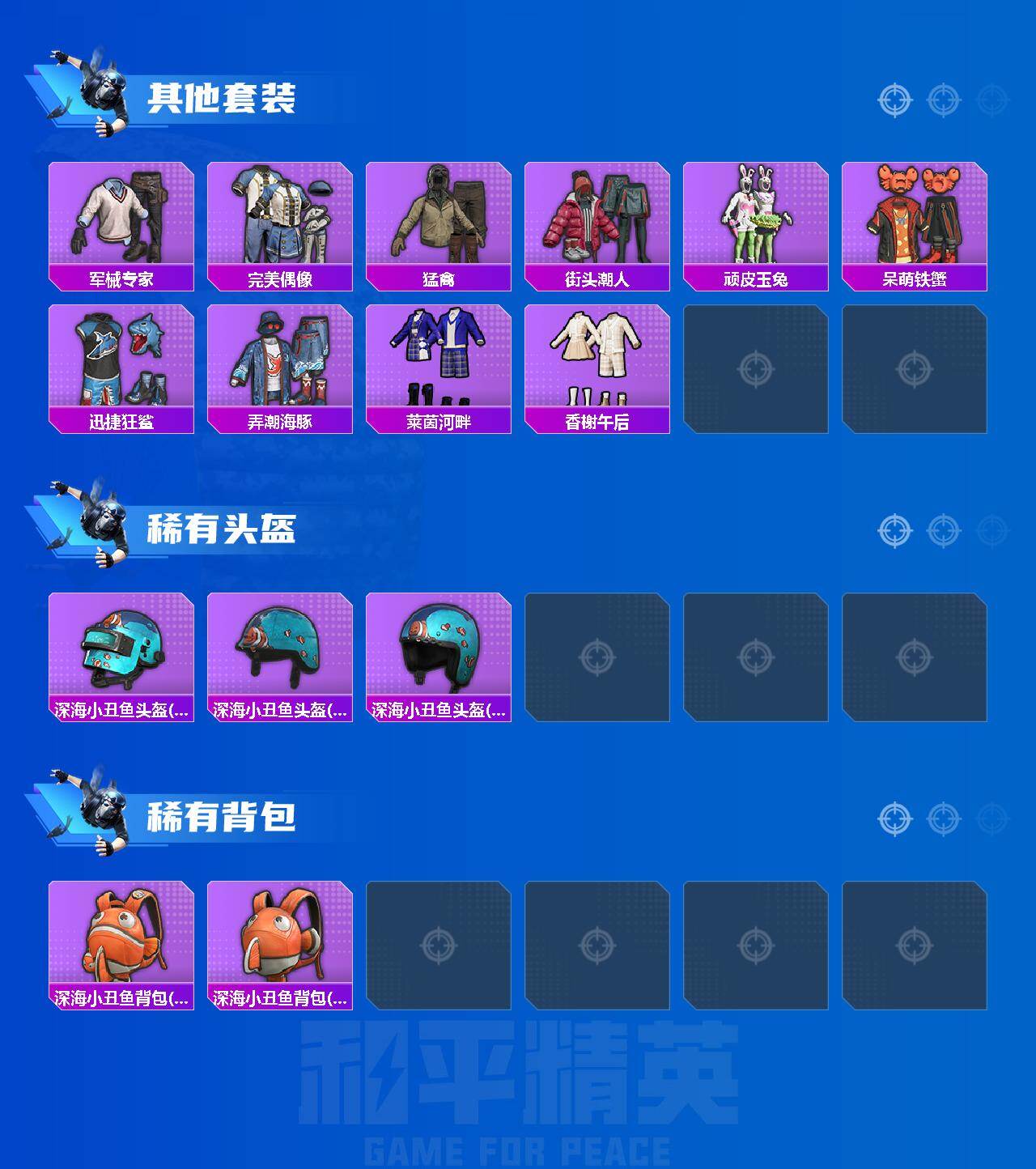Click the 莱茵河畔 name label
Image resolution: width=1036 pixels, height=1169 pixels.
tap(438, 419)
